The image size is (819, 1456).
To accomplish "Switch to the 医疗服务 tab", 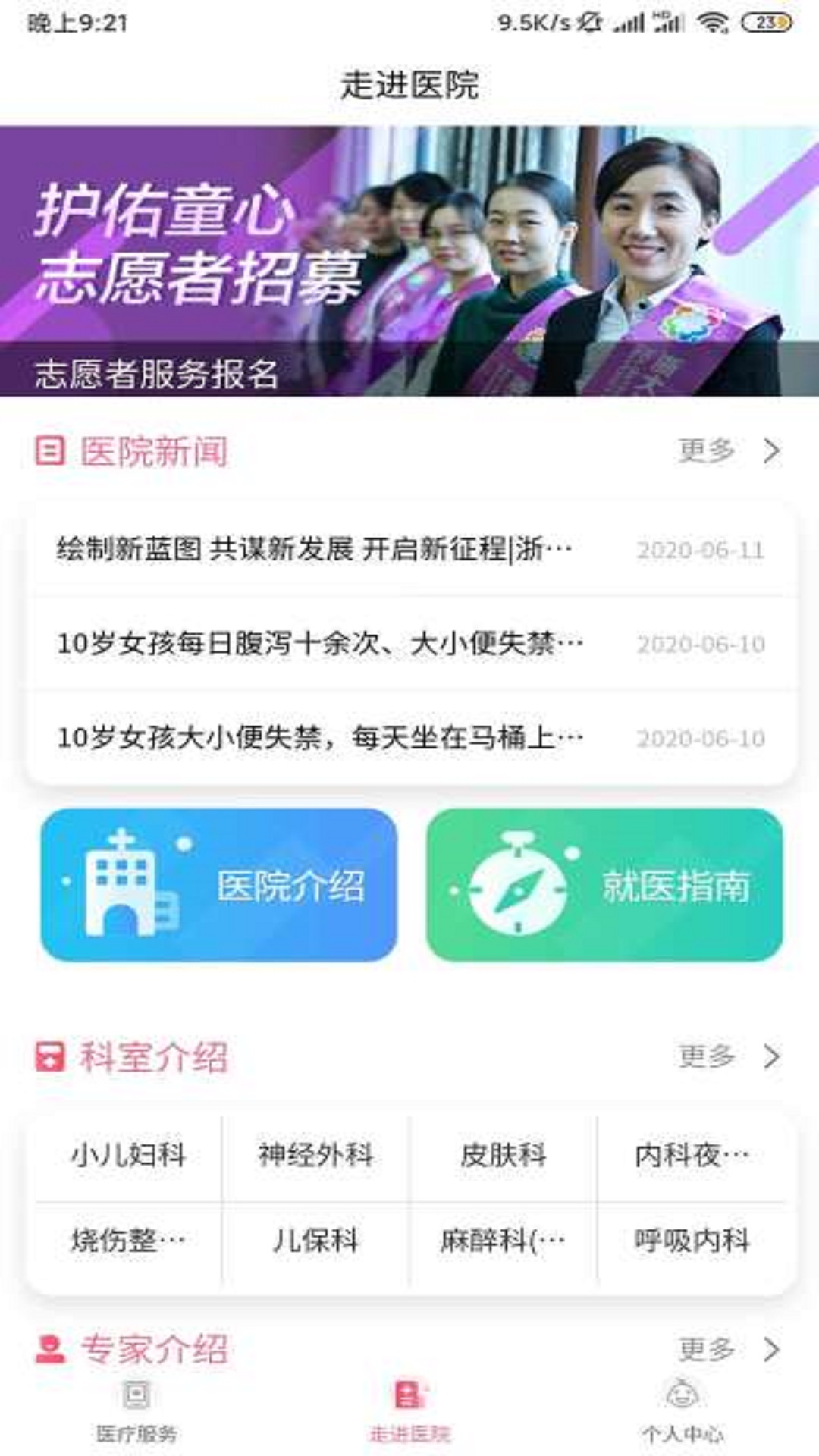I will [x=136, y=1412].
